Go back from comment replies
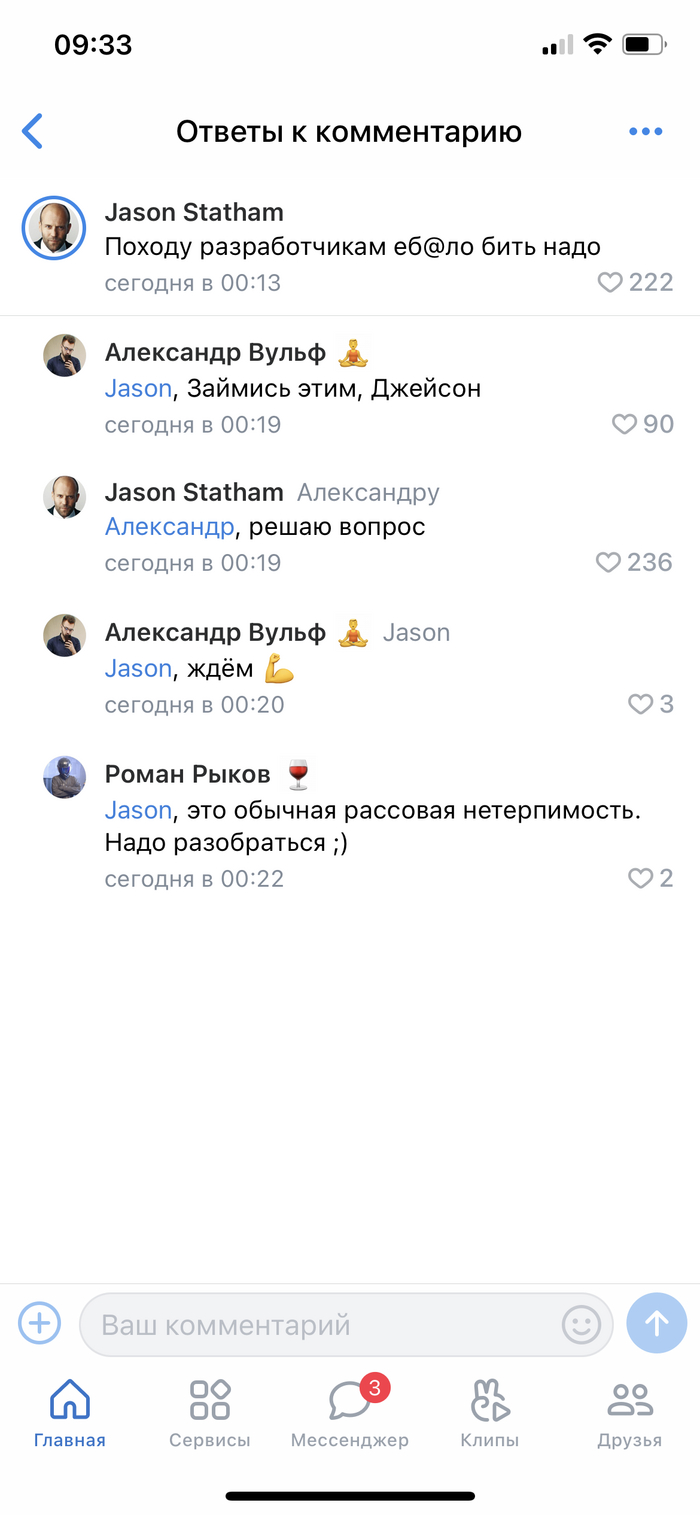Image resolution: width=700 pixels, height=1515 pixels. [x=33, y=131]
